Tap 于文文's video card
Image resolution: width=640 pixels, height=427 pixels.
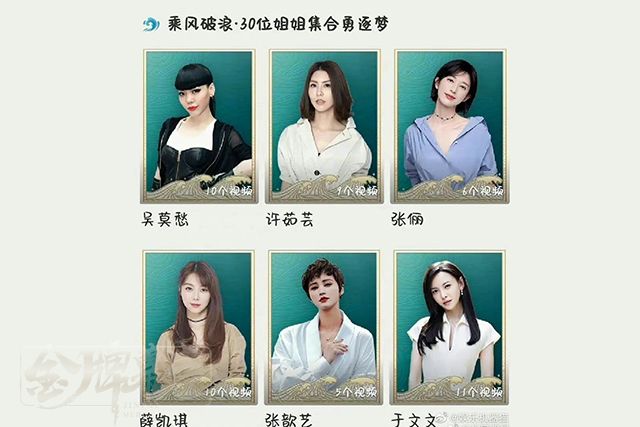point(450,326)
